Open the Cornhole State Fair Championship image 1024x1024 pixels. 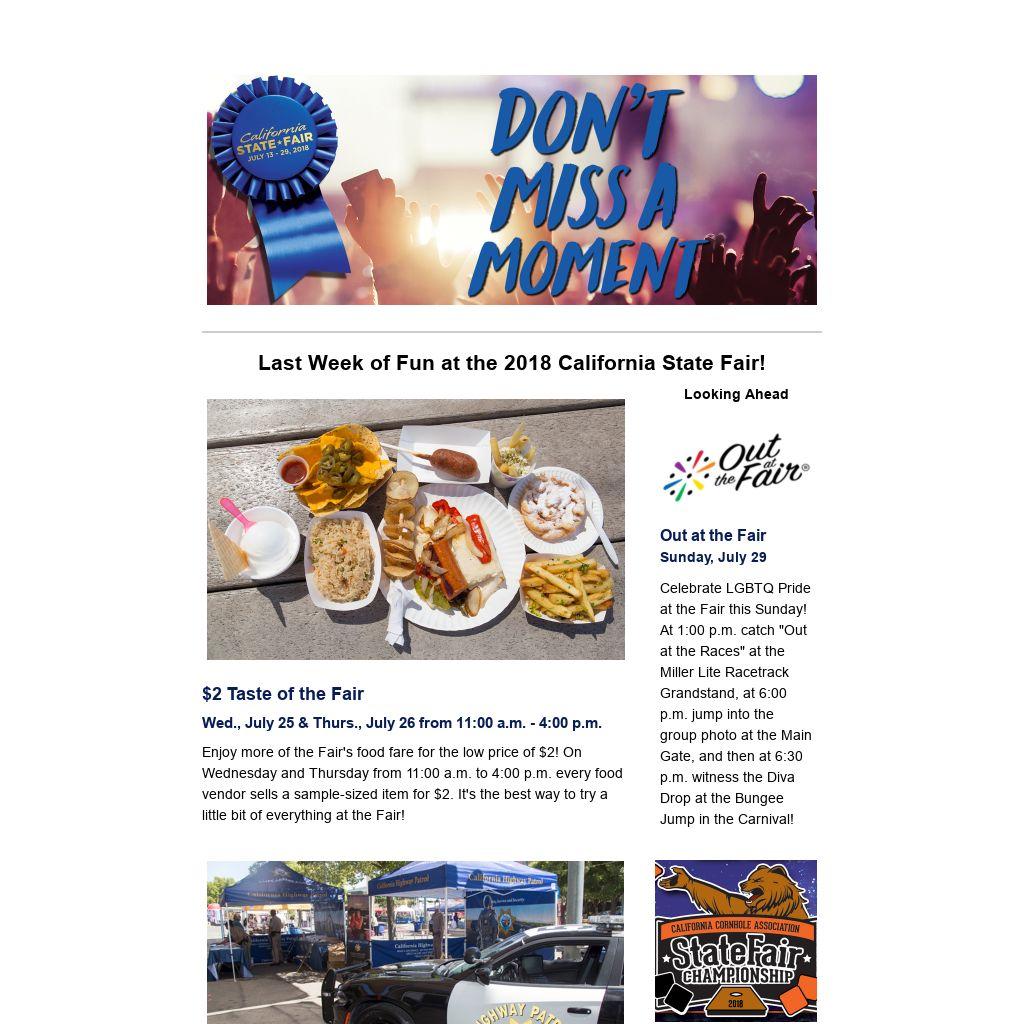[735, 940]
